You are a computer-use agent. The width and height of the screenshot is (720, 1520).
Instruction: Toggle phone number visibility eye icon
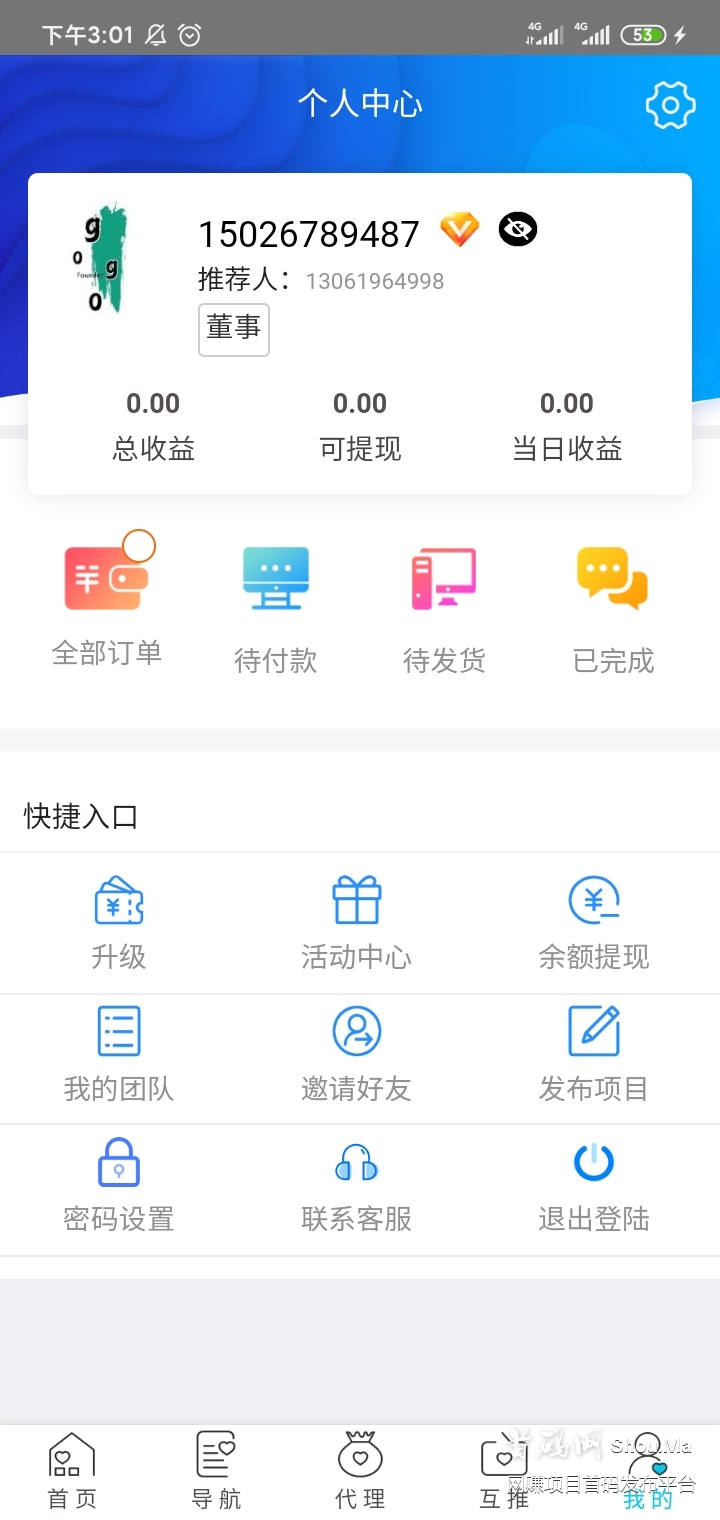coord(518,230)
